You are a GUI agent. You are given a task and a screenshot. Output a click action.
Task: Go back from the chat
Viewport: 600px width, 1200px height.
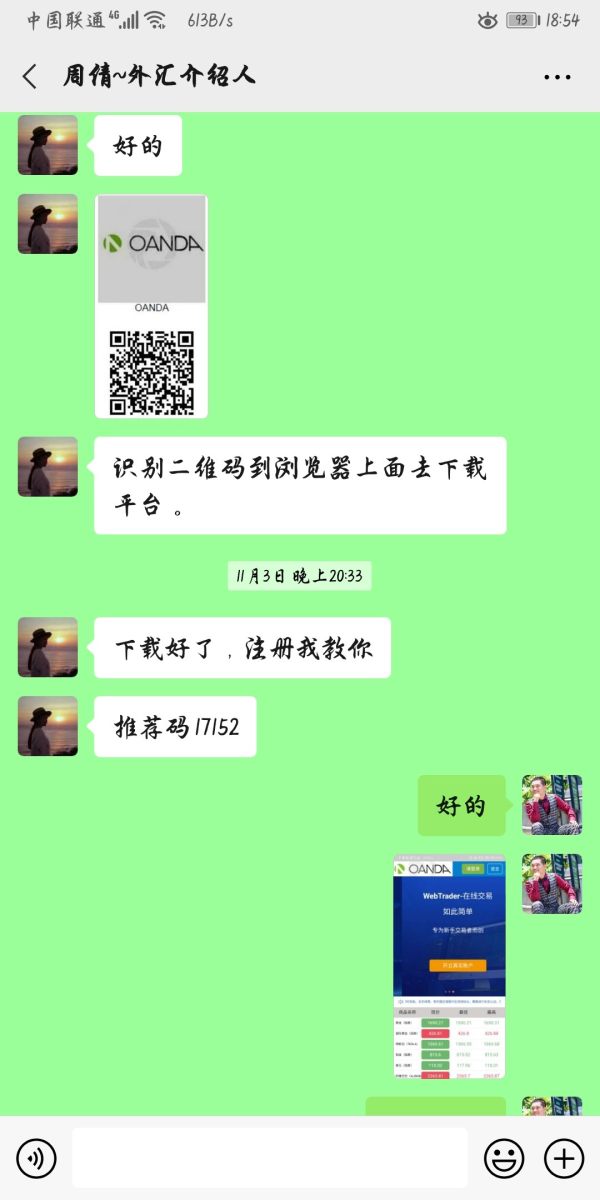30,76
